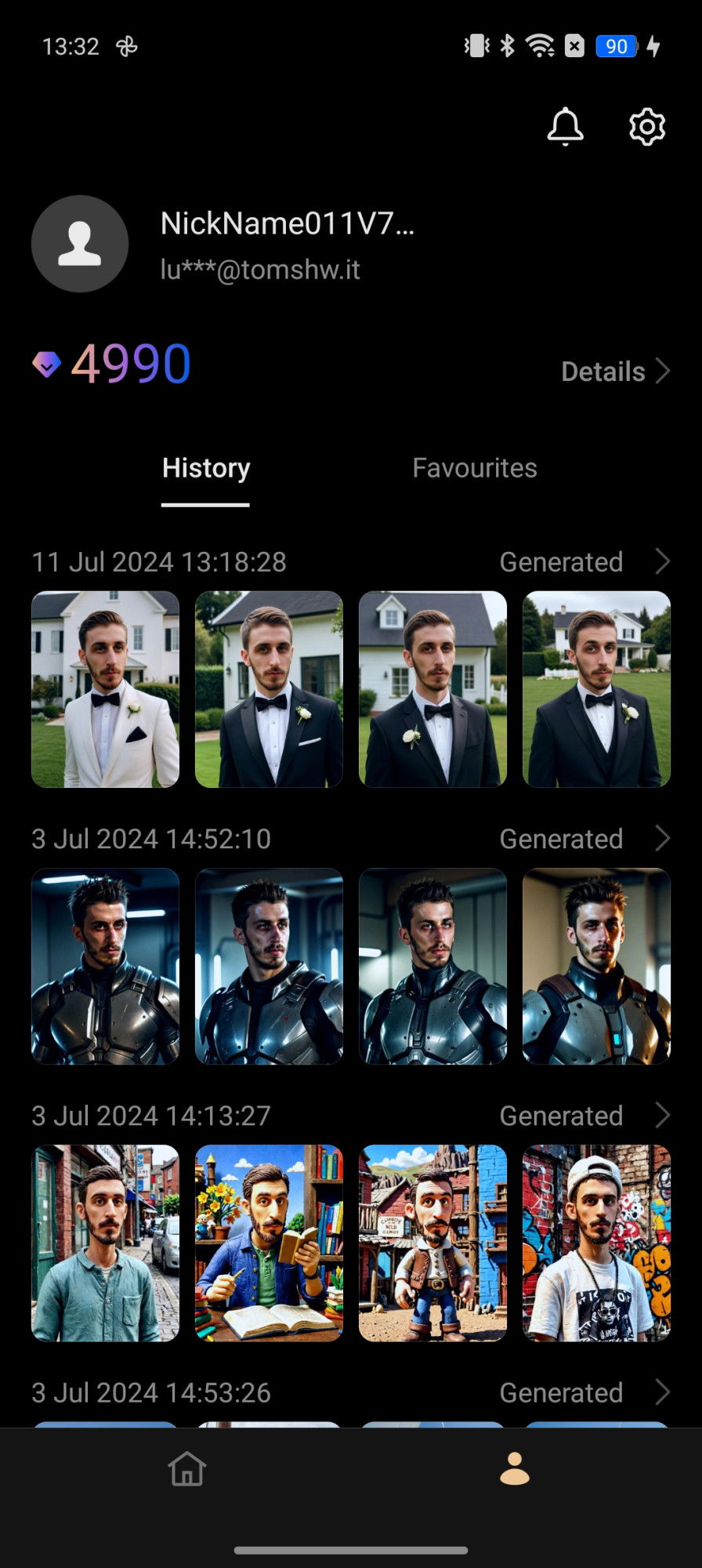This screenshot has width=702, height=1568.
Task: Open the notifications bell
Action: 565,126
